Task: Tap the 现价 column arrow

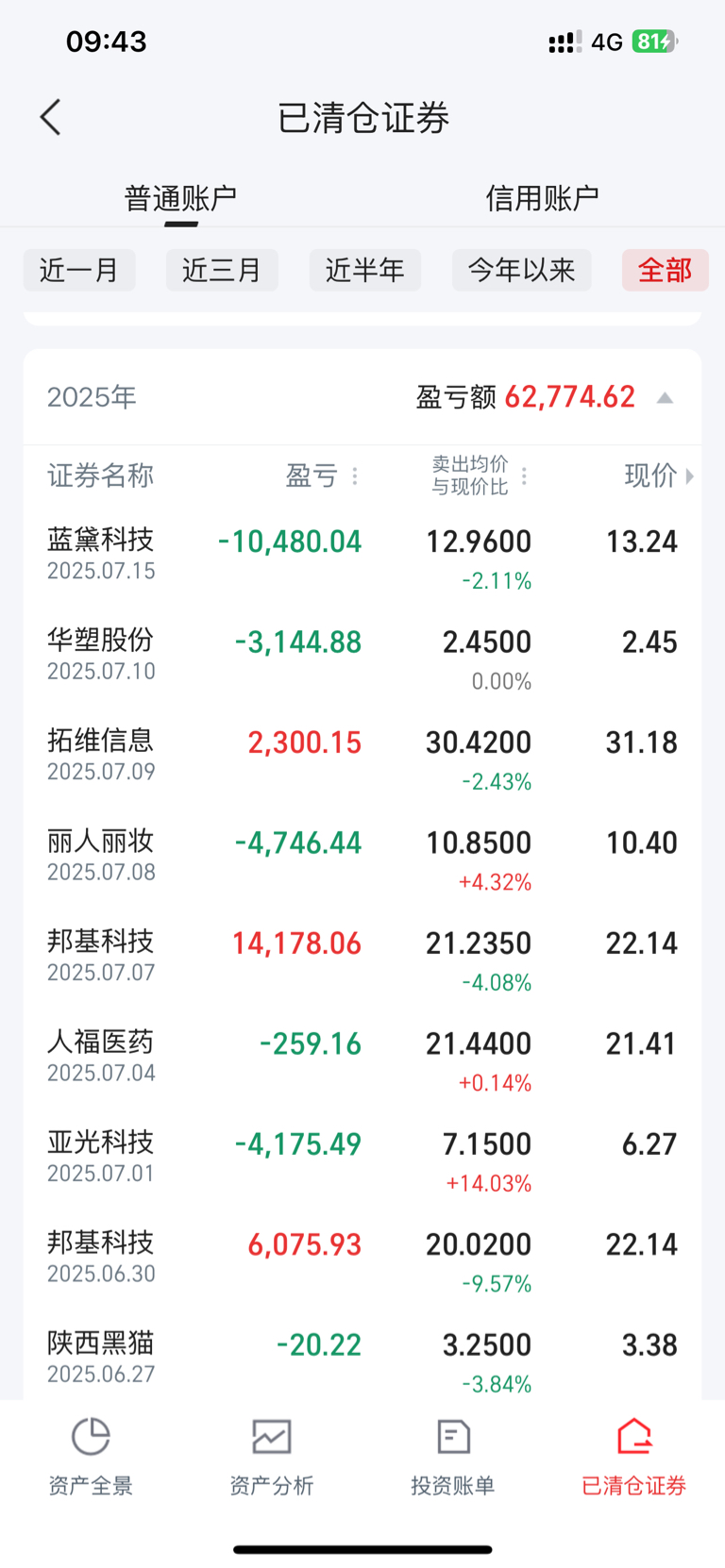Action: [690, 475]
